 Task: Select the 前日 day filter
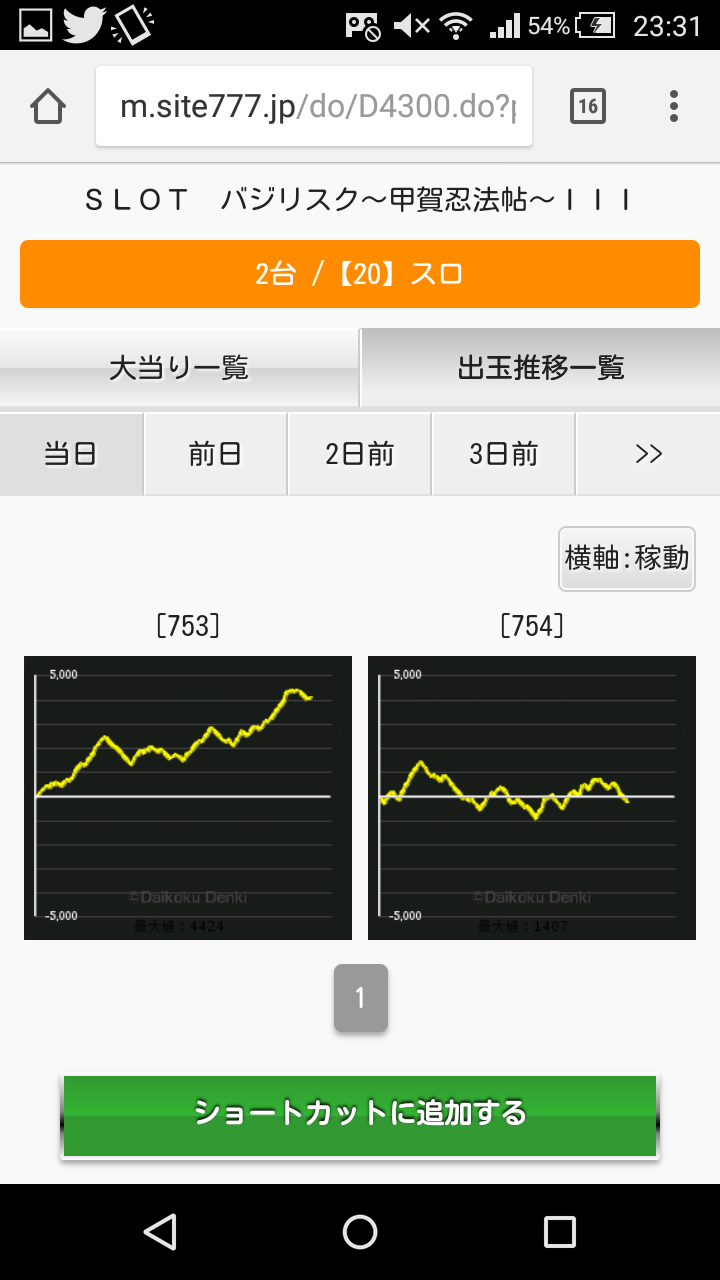click(x=216, y=454)
